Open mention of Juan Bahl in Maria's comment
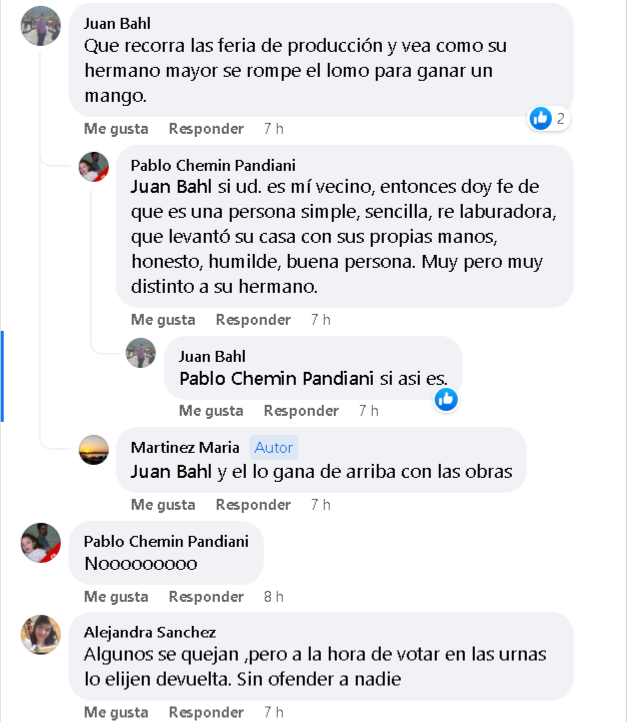Image resolution: width=627 pixels, height=722 pixels. tap(170, 471)
